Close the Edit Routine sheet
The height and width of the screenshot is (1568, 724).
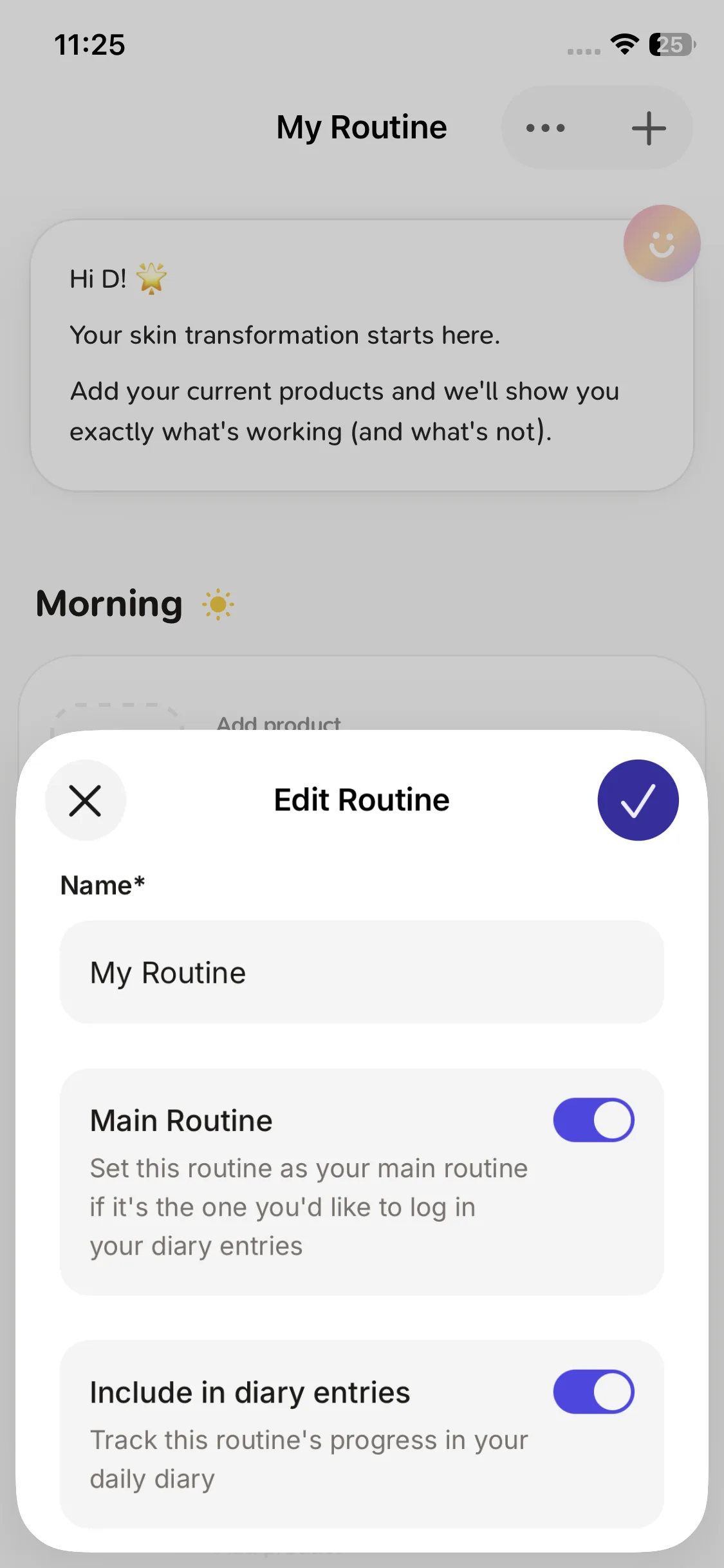click(x=85, y=800)
